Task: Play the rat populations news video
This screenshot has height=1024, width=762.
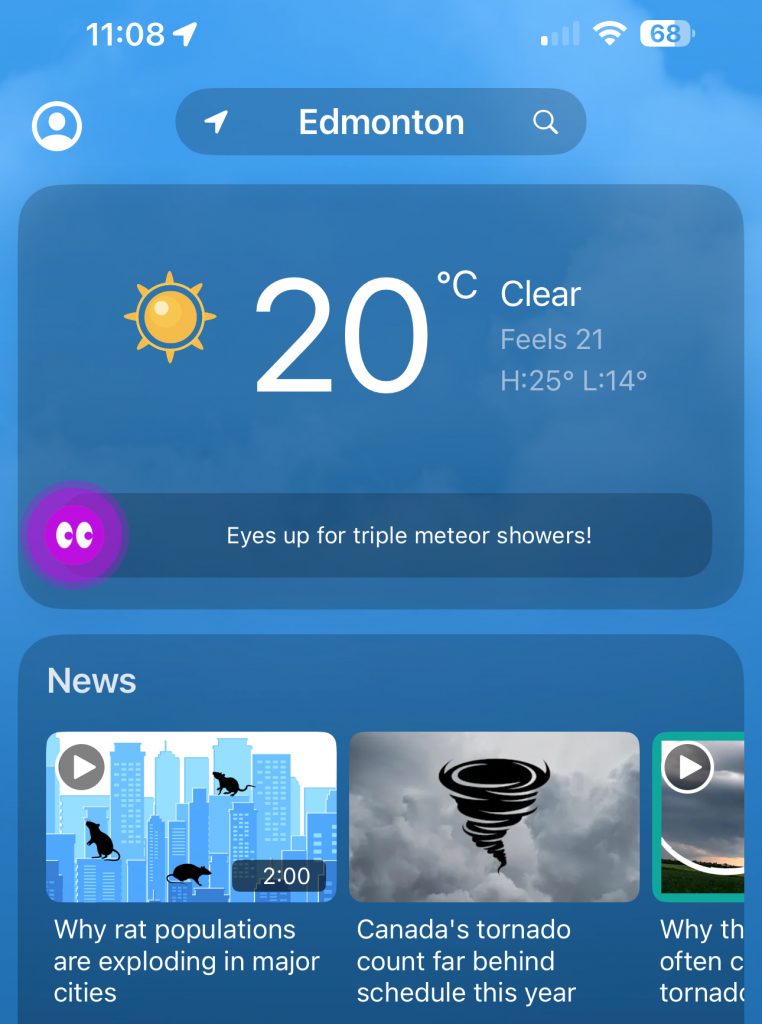Action: tap(83, 768)
